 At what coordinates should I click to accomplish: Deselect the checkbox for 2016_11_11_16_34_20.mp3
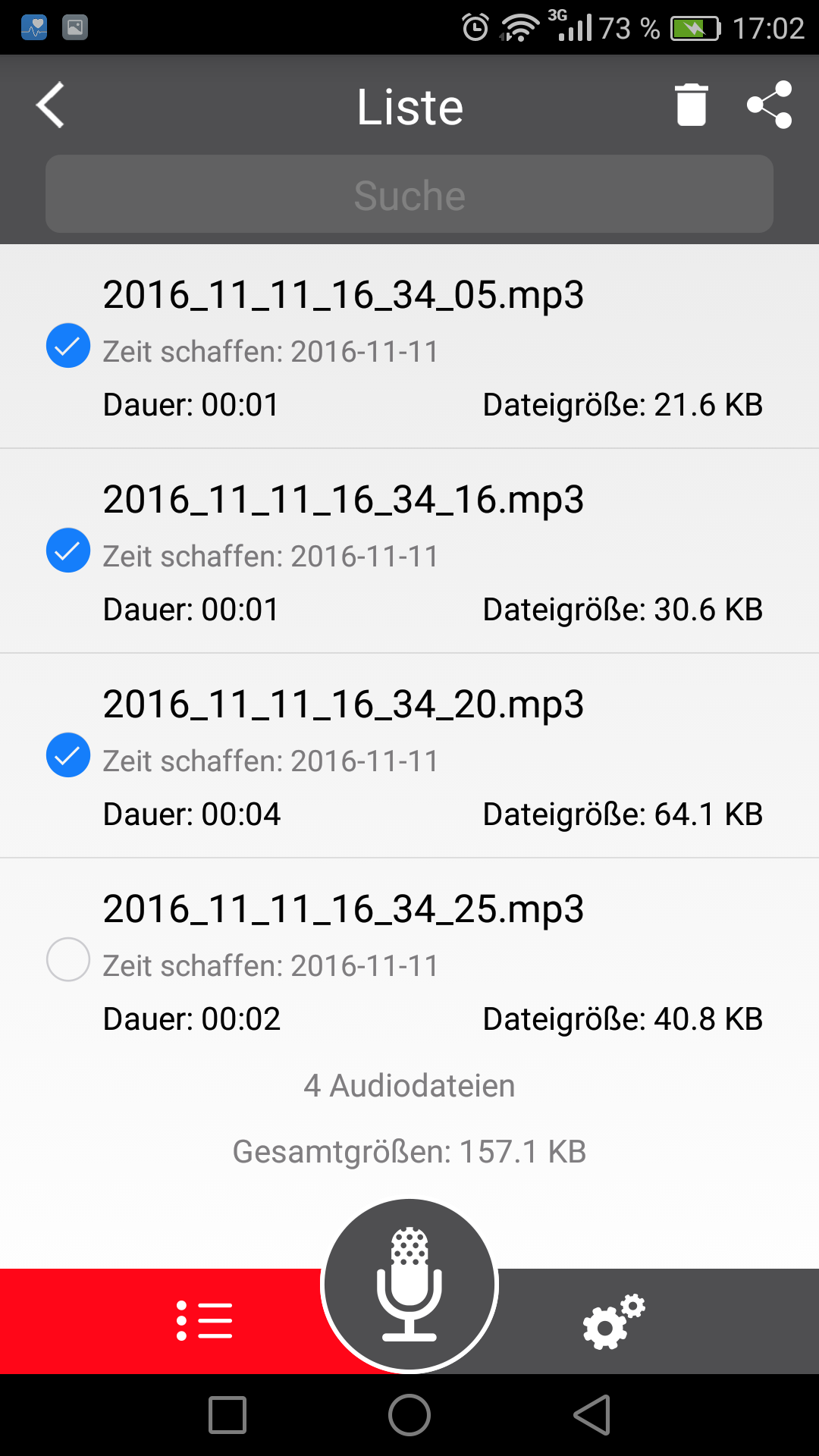68,755
